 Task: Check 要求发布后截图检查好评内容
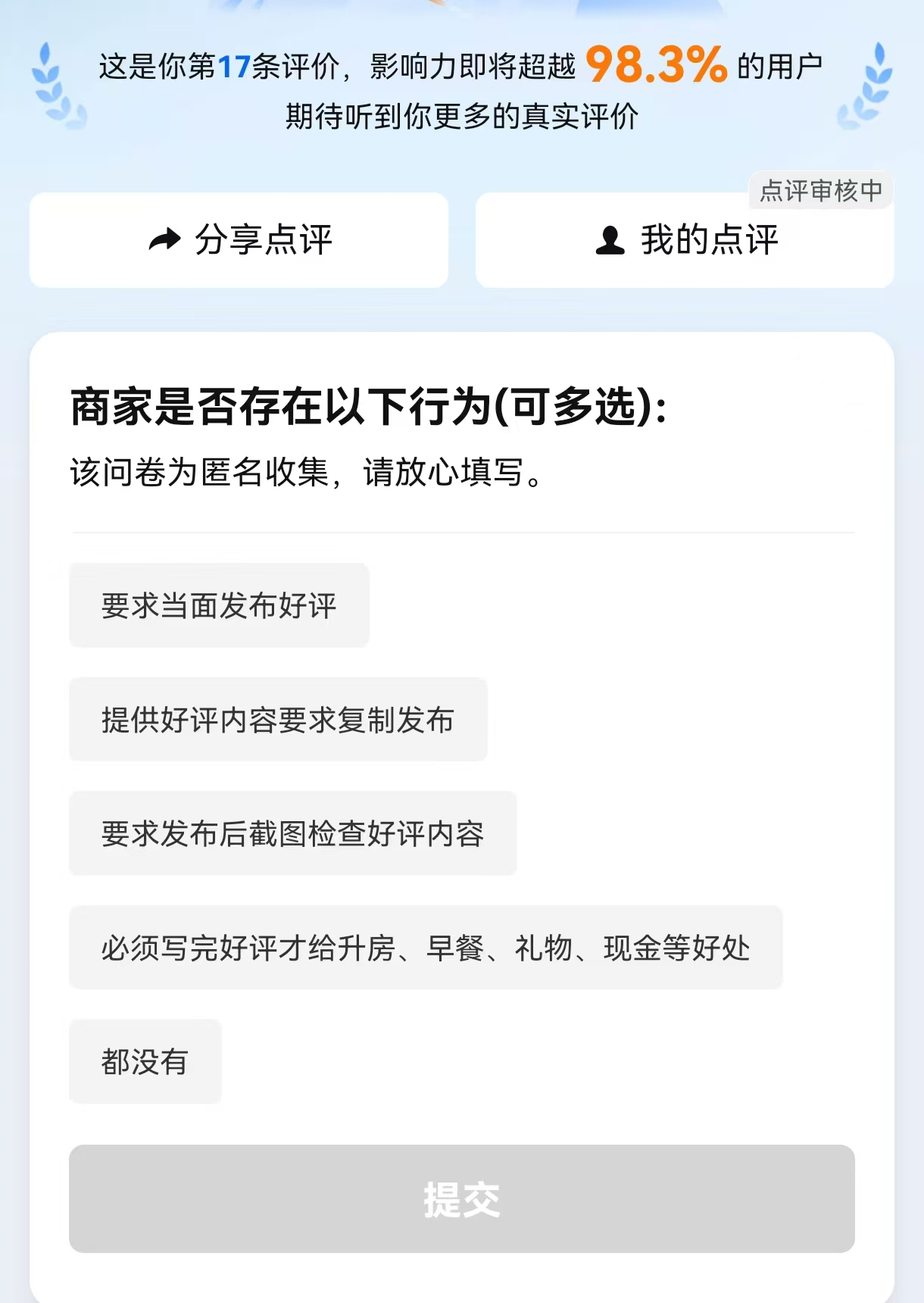click(292, 833)
